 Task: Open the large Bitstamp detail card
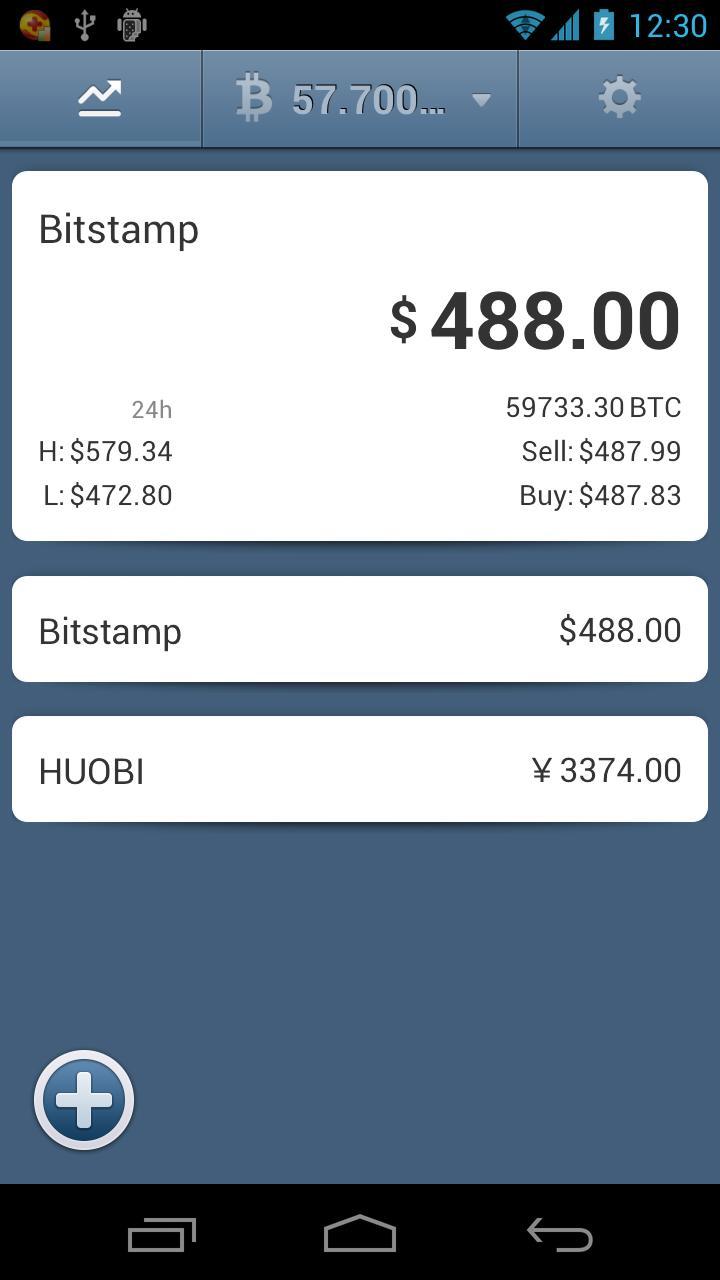360,356
